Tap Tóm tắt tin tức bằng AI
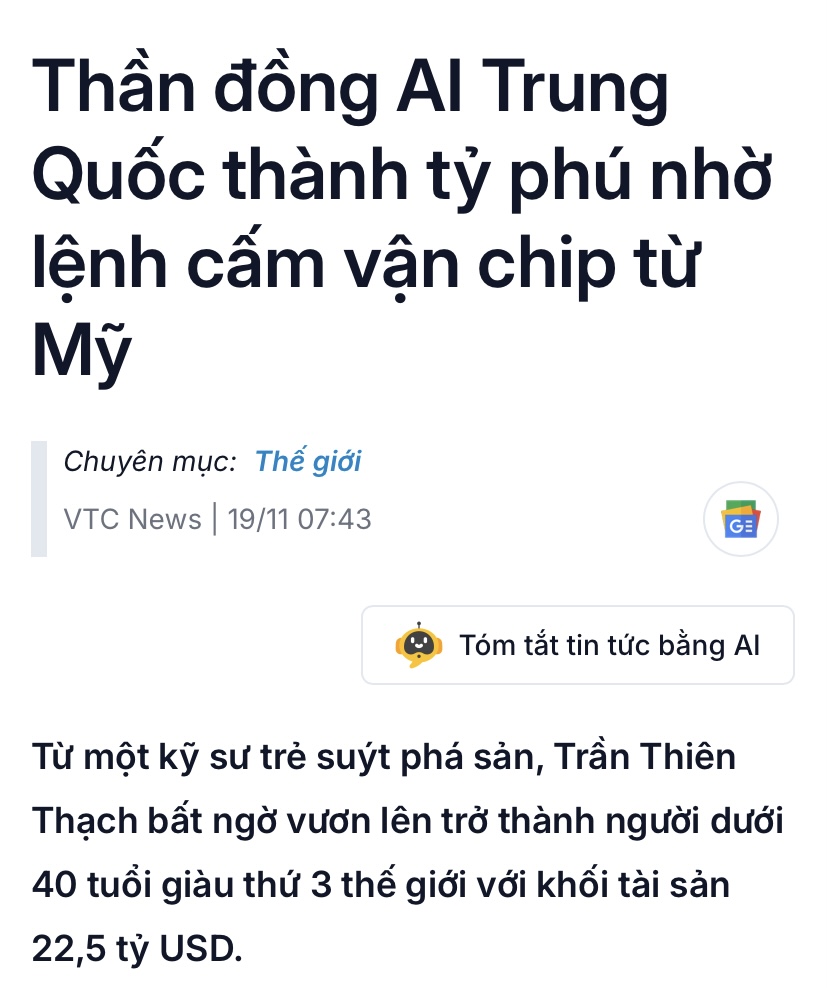The image size is (827, 988). click(578, 645)
